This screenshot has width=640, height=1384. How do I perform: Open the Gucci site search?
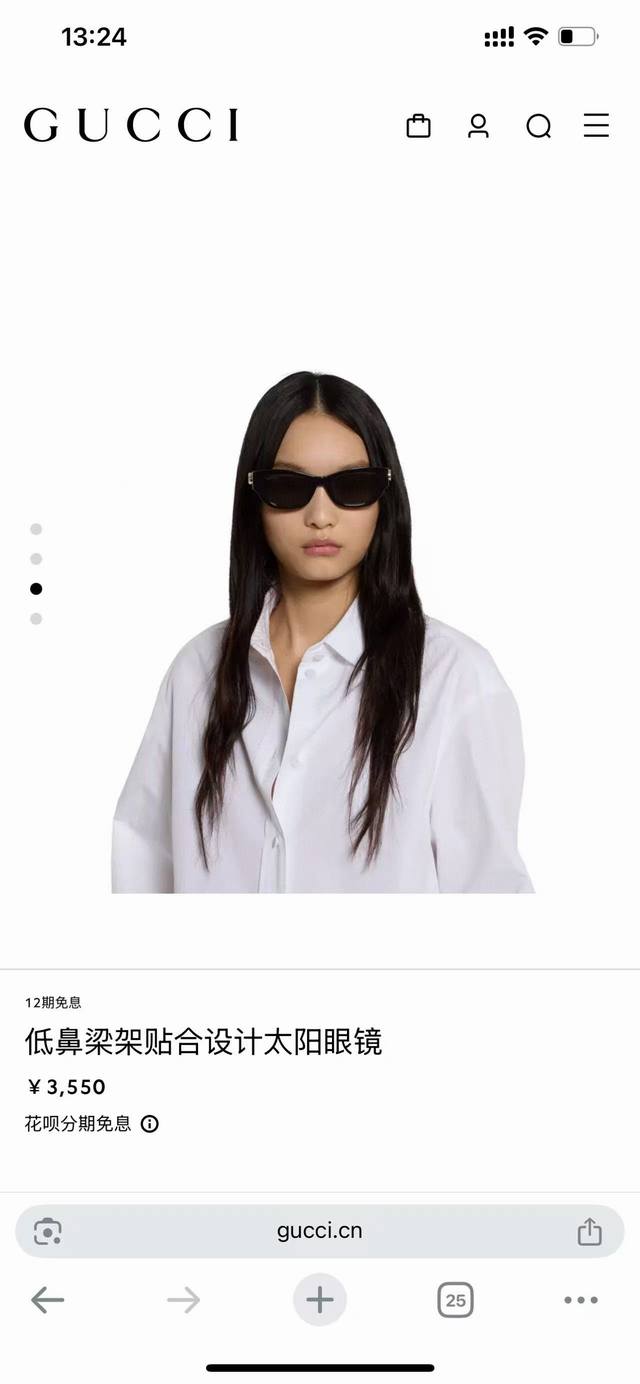click(x=538, y=126)
